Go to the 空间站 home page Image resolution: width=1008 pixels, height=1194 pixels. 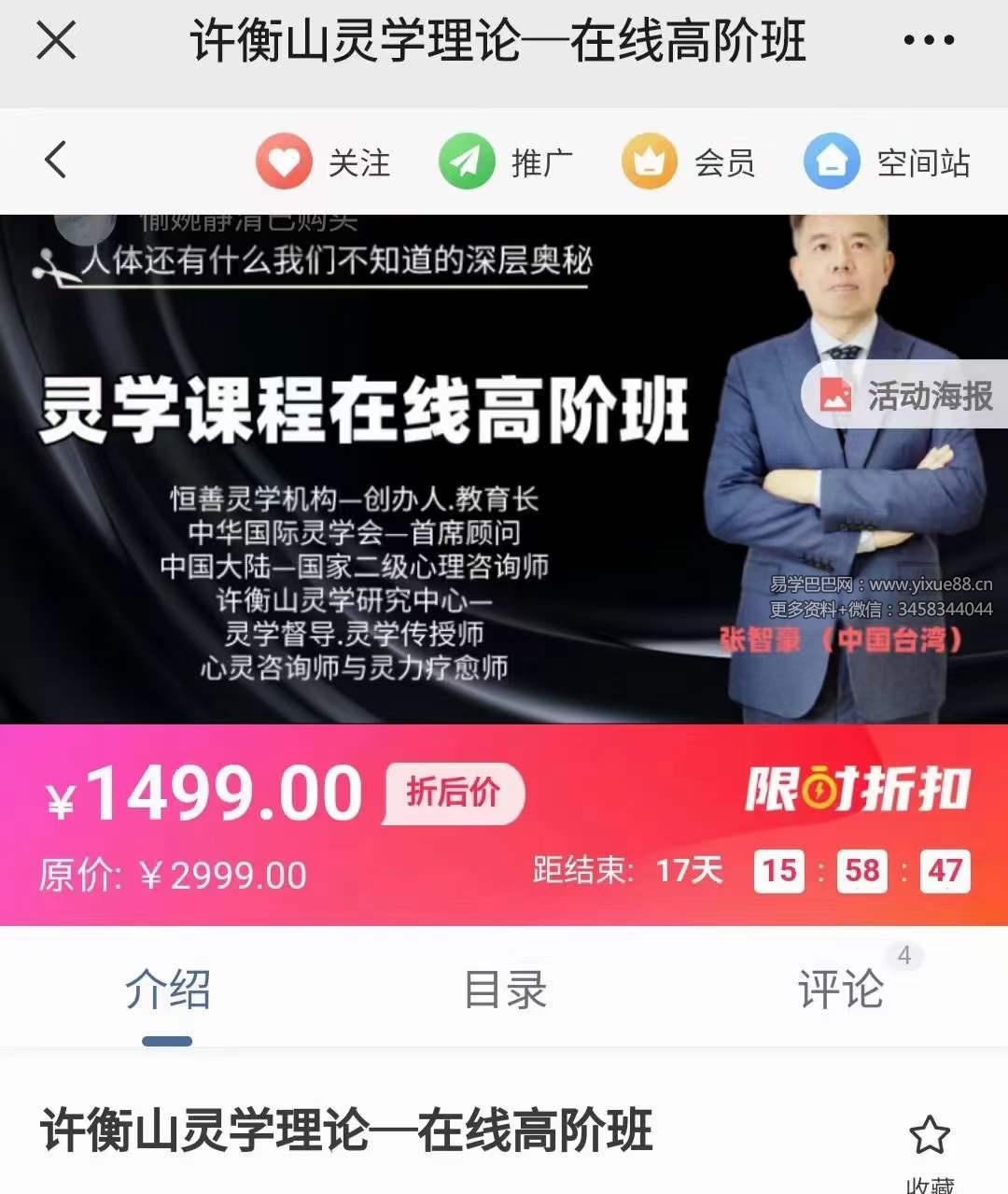pos(887,162)
